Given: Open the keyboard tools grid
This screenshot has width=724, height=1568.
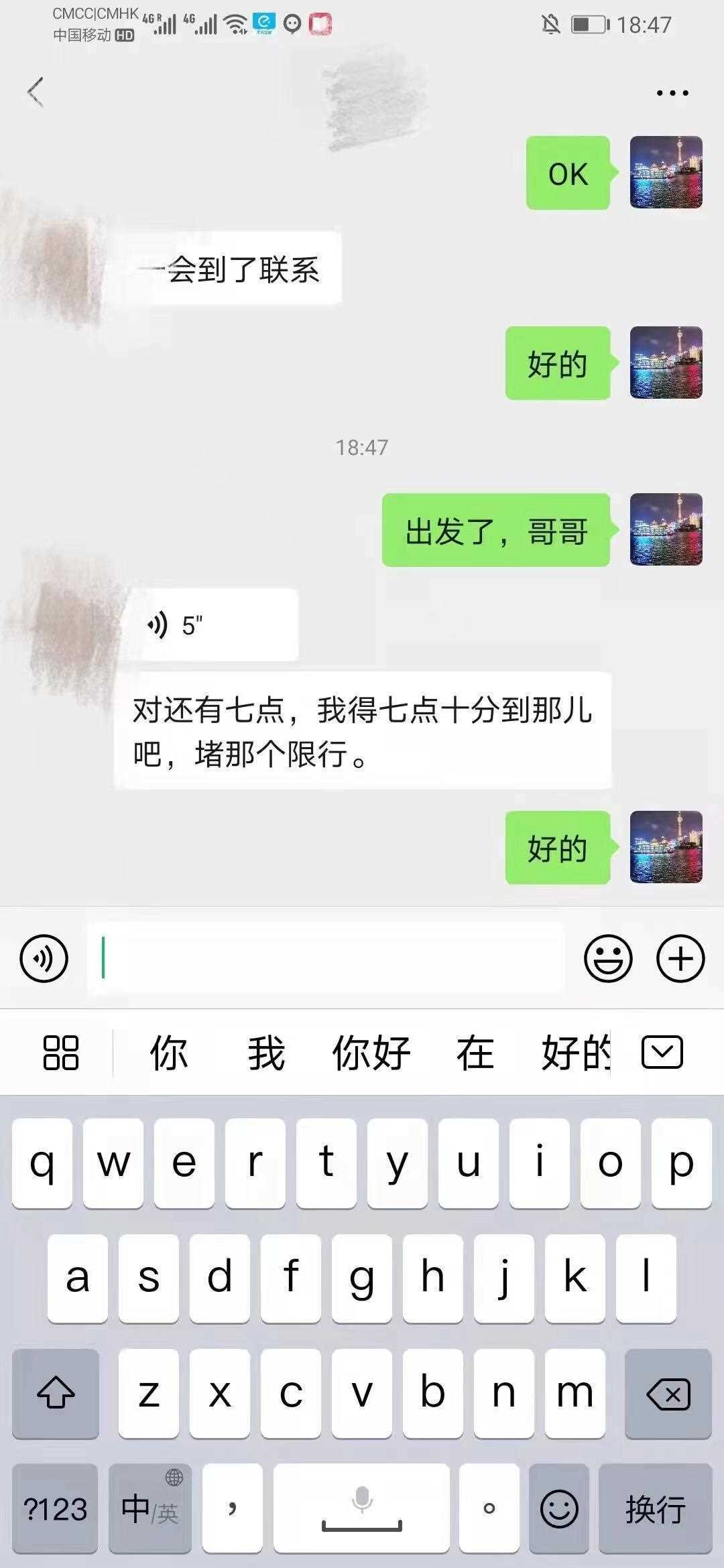Looking at the screenshot, I should pos(61,1052).
